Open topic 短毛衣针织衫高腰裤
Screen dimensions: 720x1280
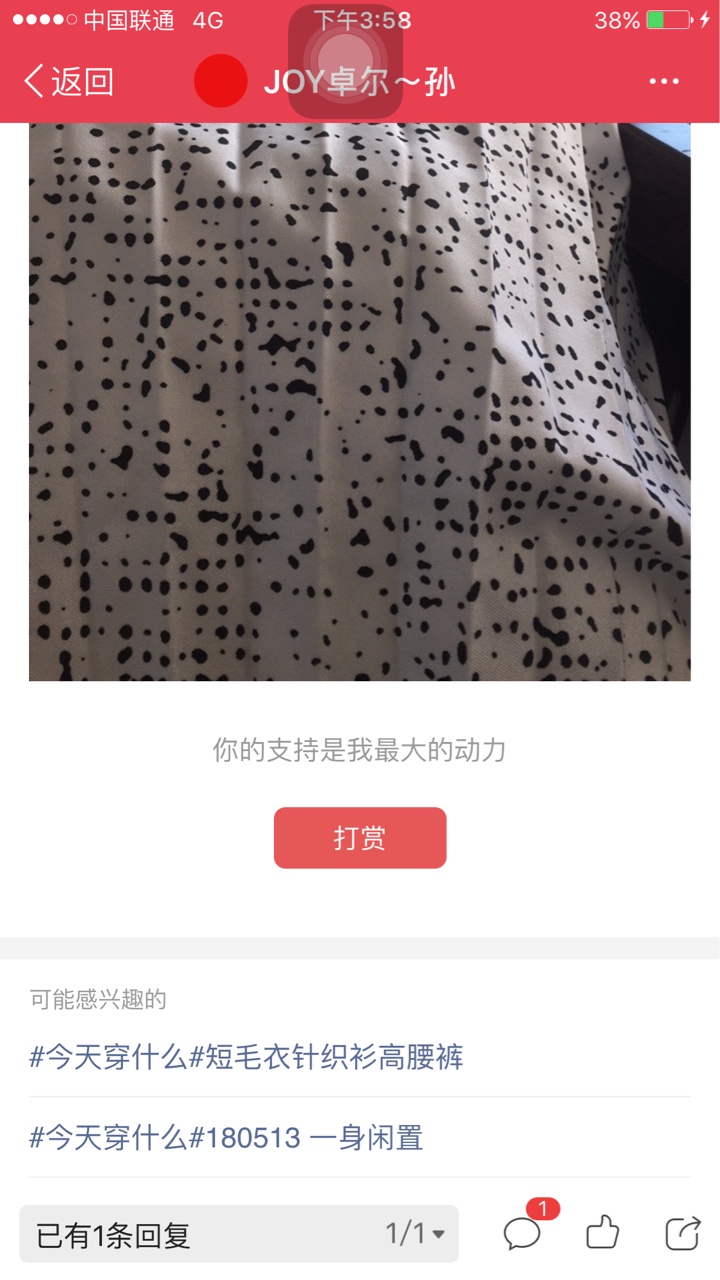coord(246,1057)
